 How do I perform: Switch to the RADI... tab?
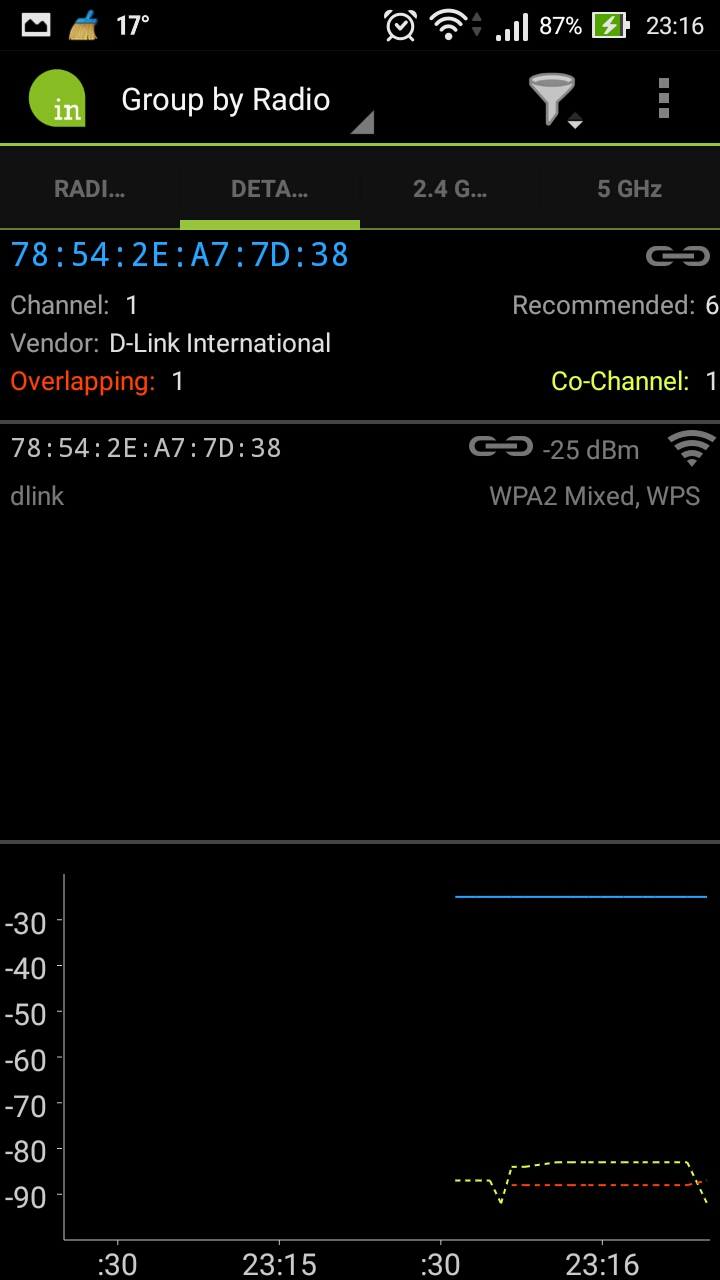(x=90, y=189)
